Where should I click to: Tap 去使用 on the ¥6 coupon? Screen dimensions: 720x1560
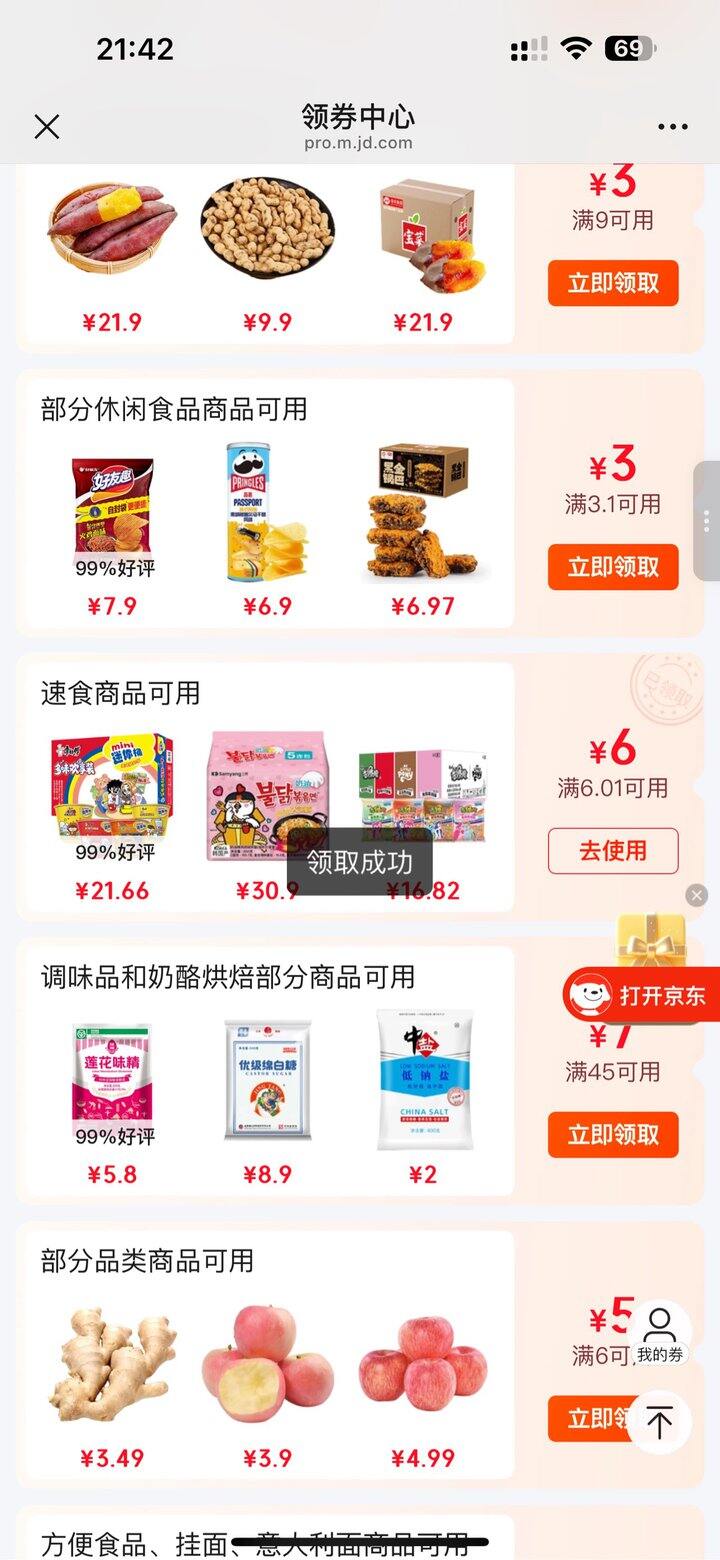(x=612, y=851)
